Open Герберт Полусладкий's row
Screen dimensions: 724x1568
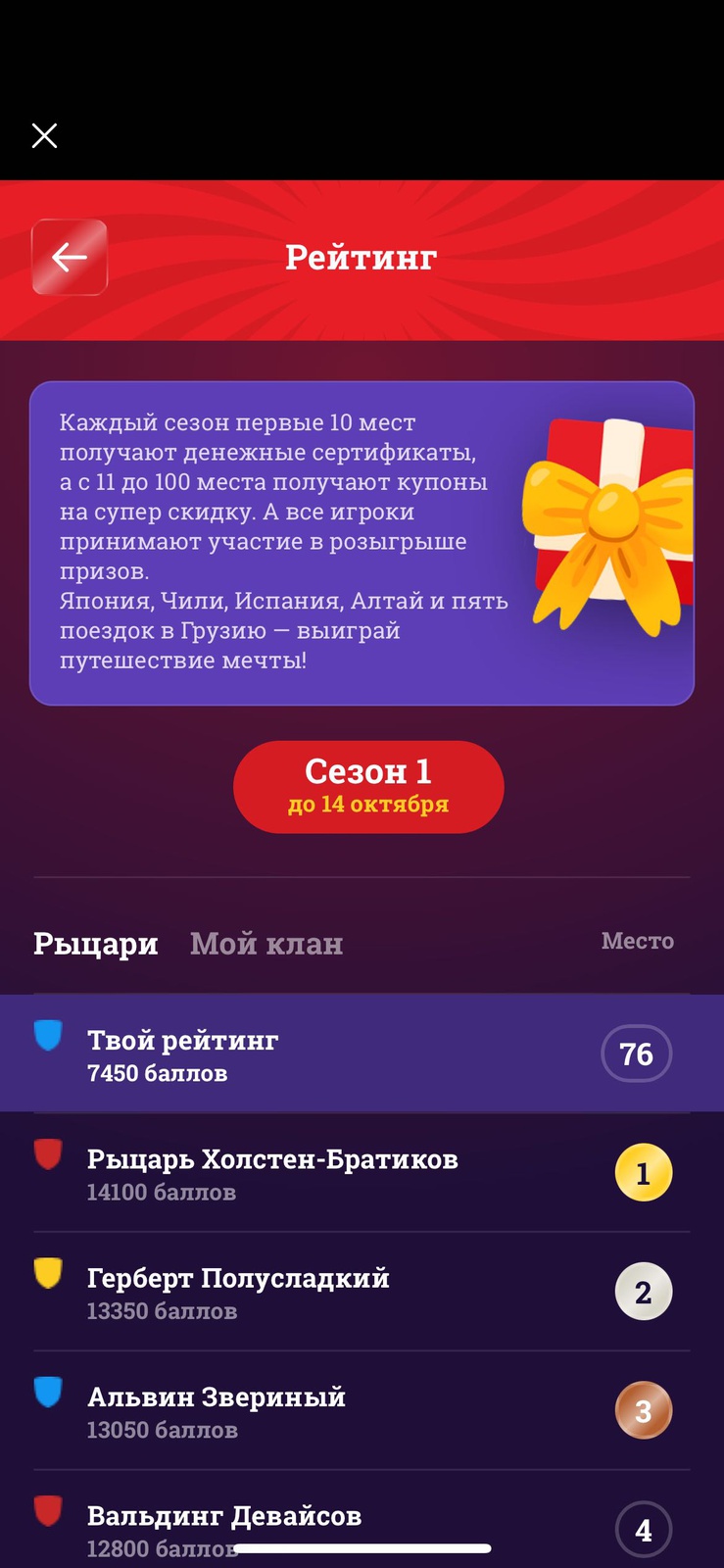[x=362, y=1292]
